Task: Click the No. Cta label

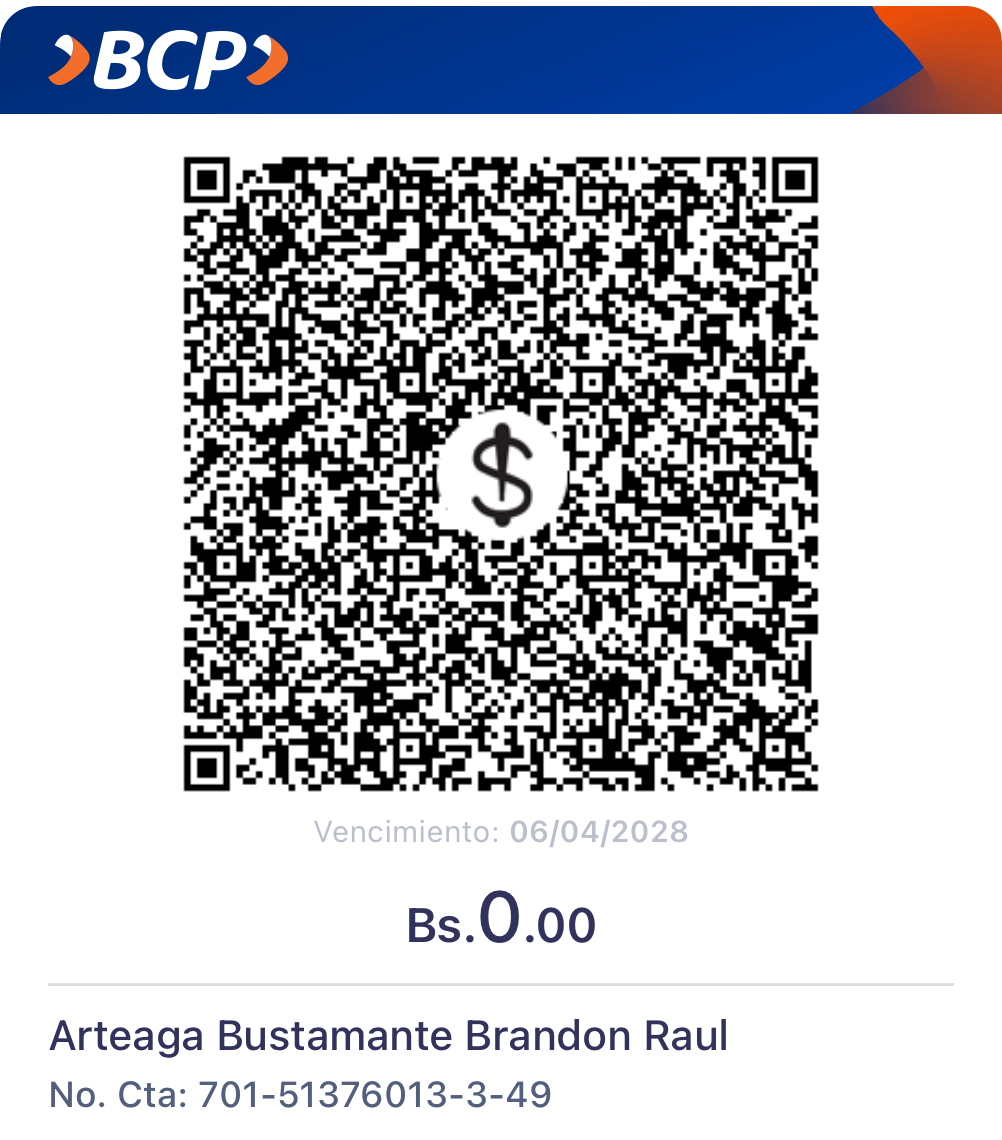Action: click(x=119, y=1094)
